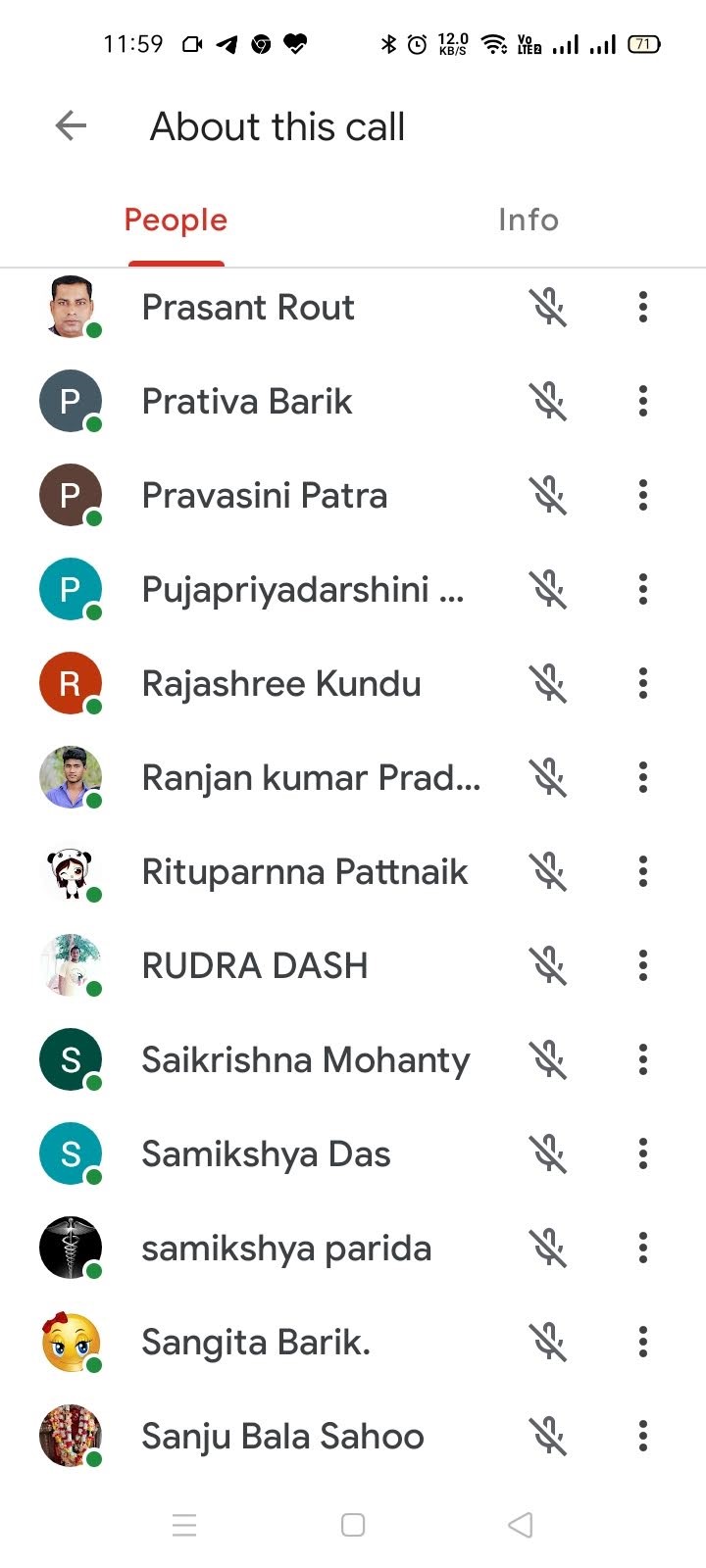The width and height of the screenshot is (706, 1568).
Task: Open more options for Pravasini Patra
Action: [x=643, y=495]
